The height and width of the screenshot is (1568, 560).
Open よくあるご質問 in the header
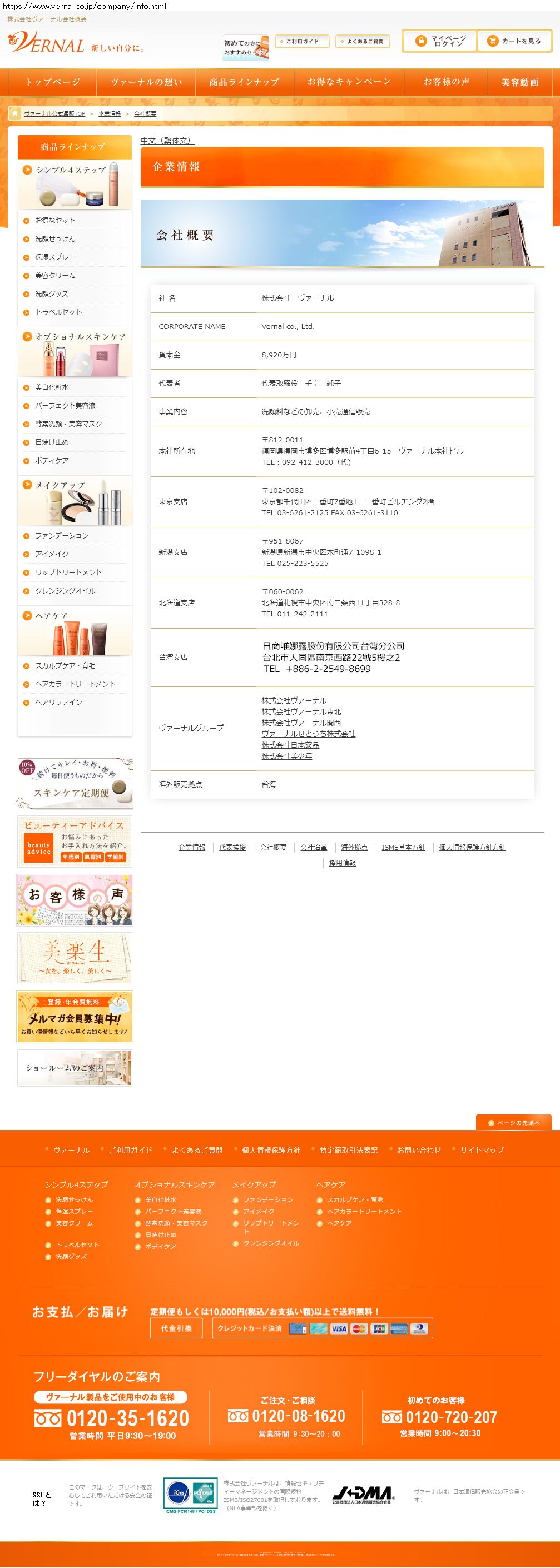coord(362,41)
